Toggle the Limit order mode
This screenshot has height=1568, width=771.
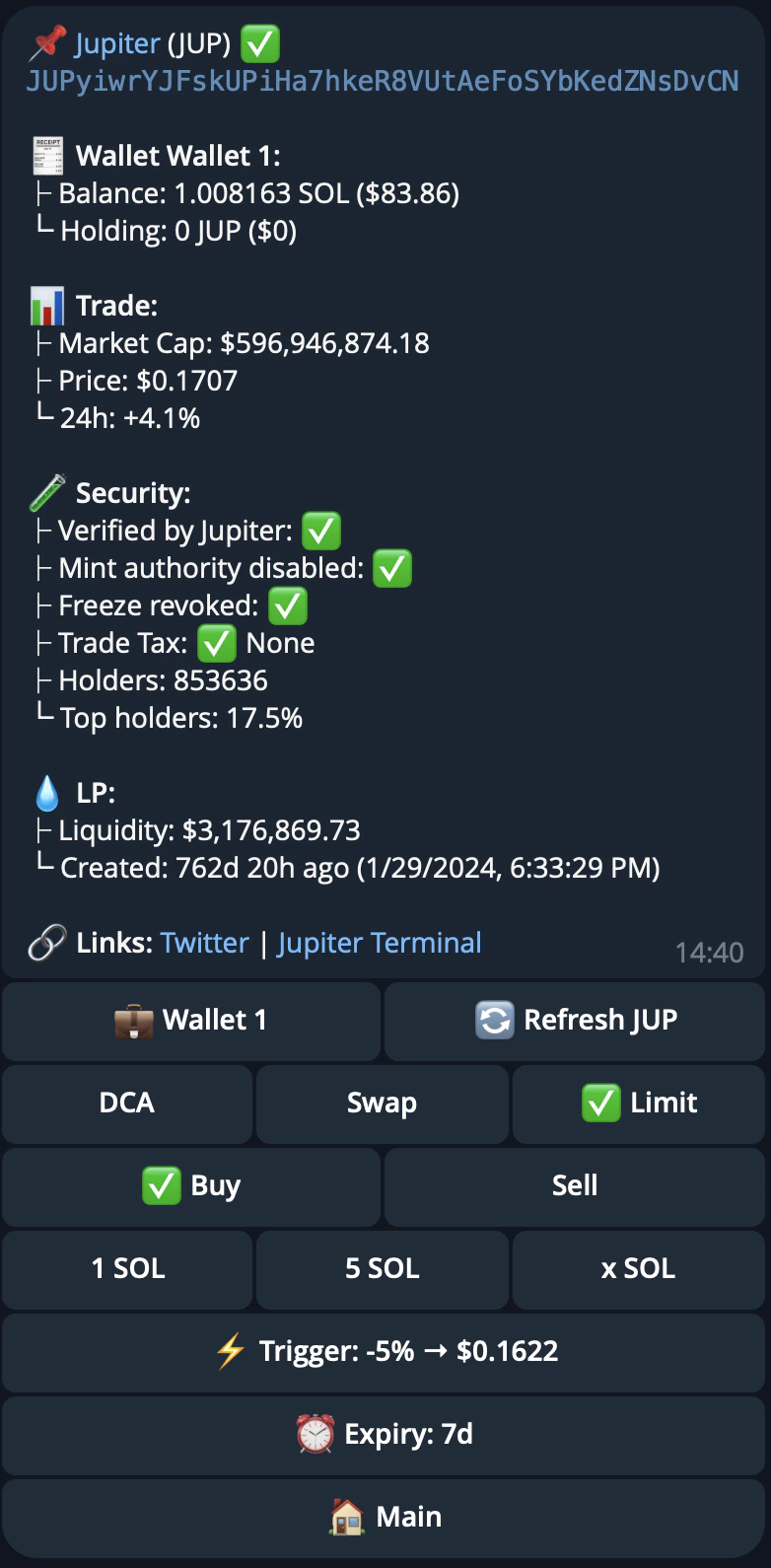(x=639, y=1104)
